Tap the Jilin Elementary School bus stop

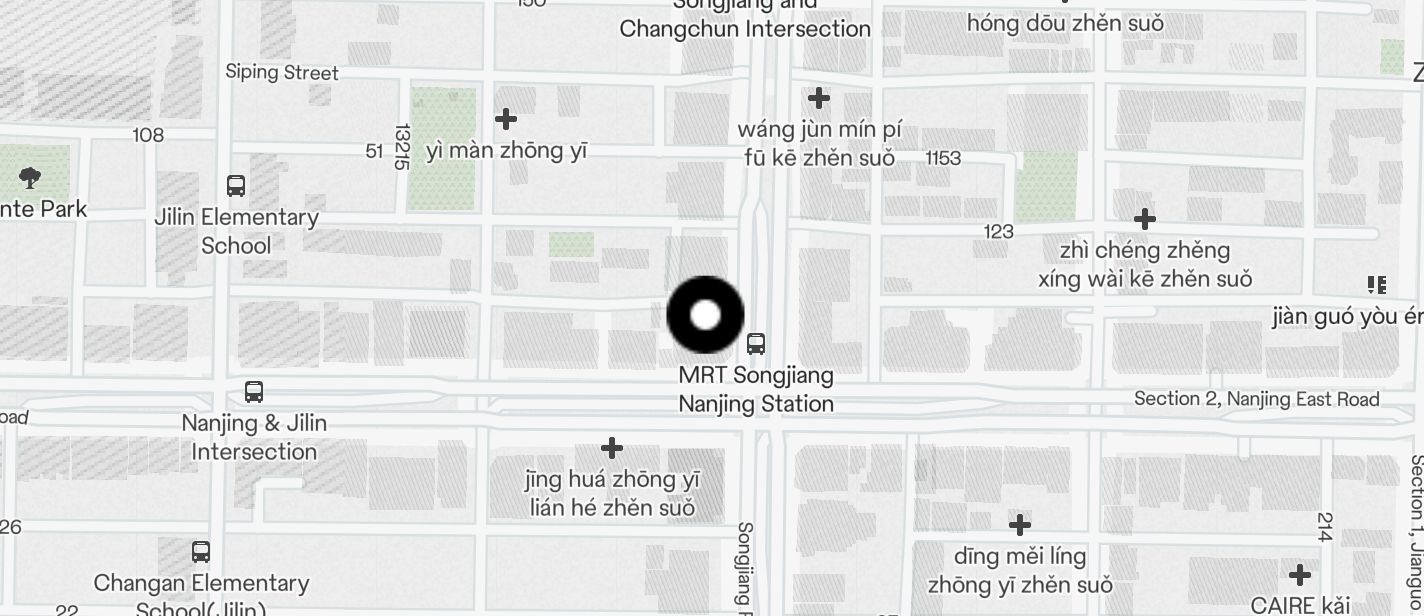(x=236, y=186)
